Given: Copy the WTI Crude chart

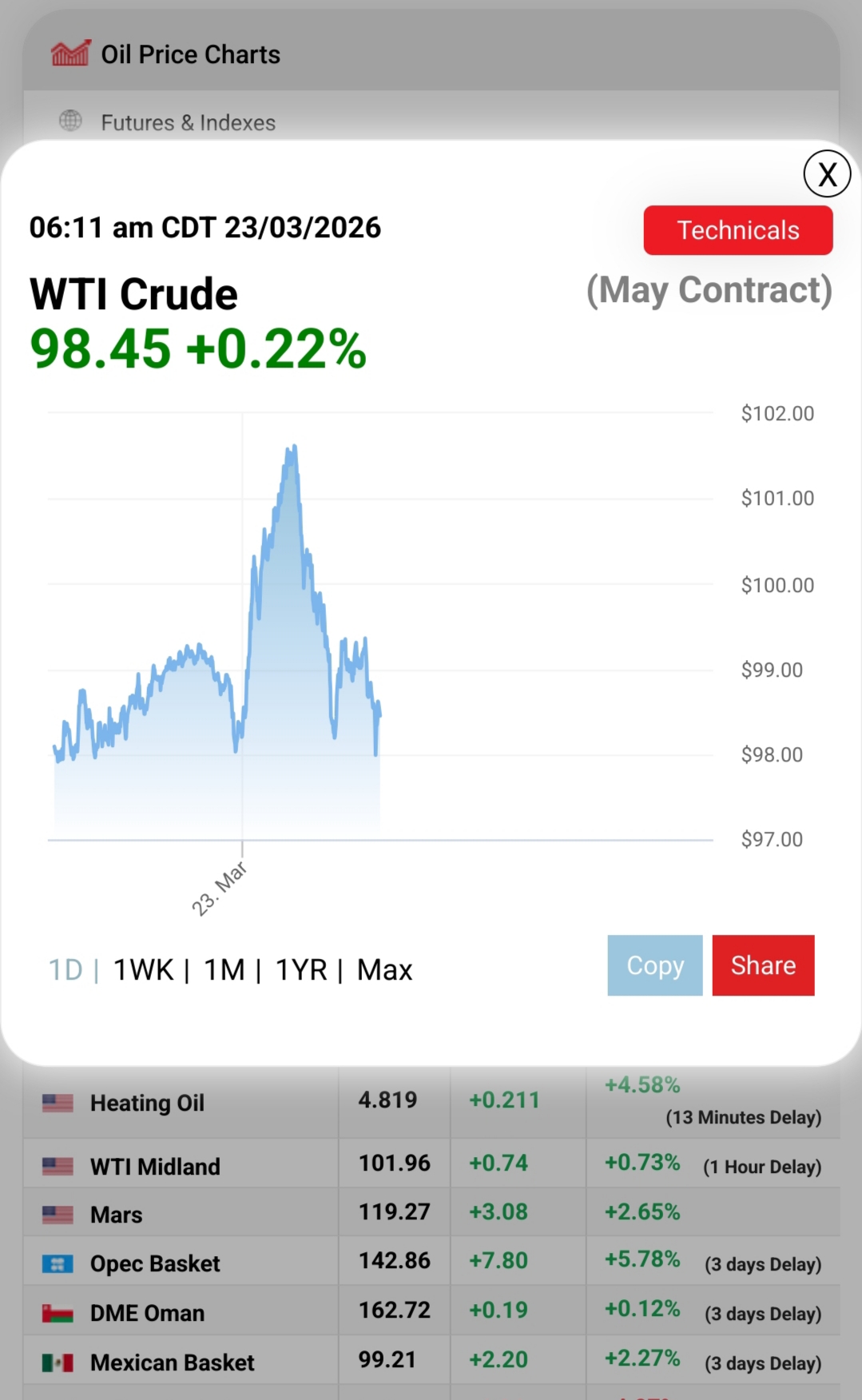Looking at the screenshot, I should (x=654, y=965).
